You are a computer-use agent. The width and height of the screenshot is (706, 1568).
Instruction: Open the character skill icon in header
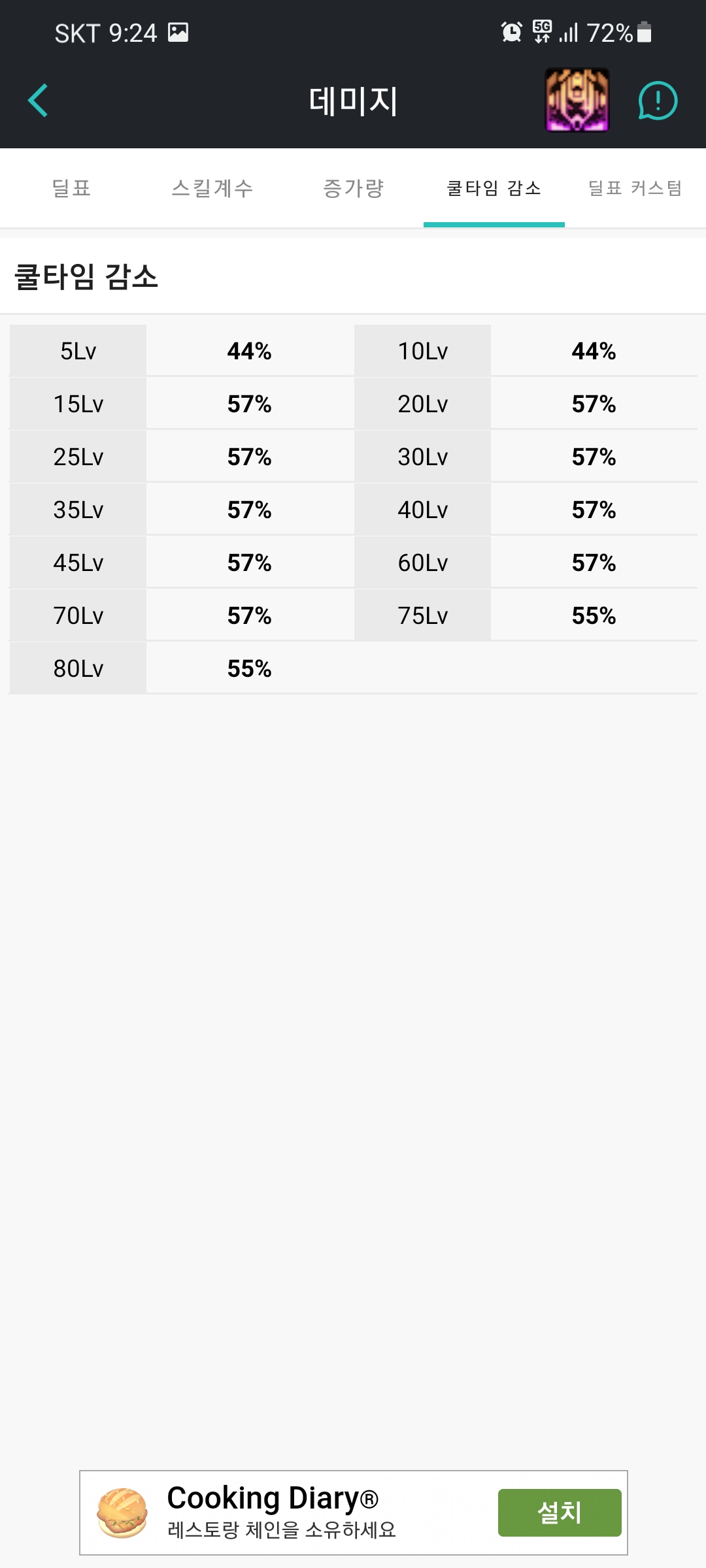coord(577,100)
